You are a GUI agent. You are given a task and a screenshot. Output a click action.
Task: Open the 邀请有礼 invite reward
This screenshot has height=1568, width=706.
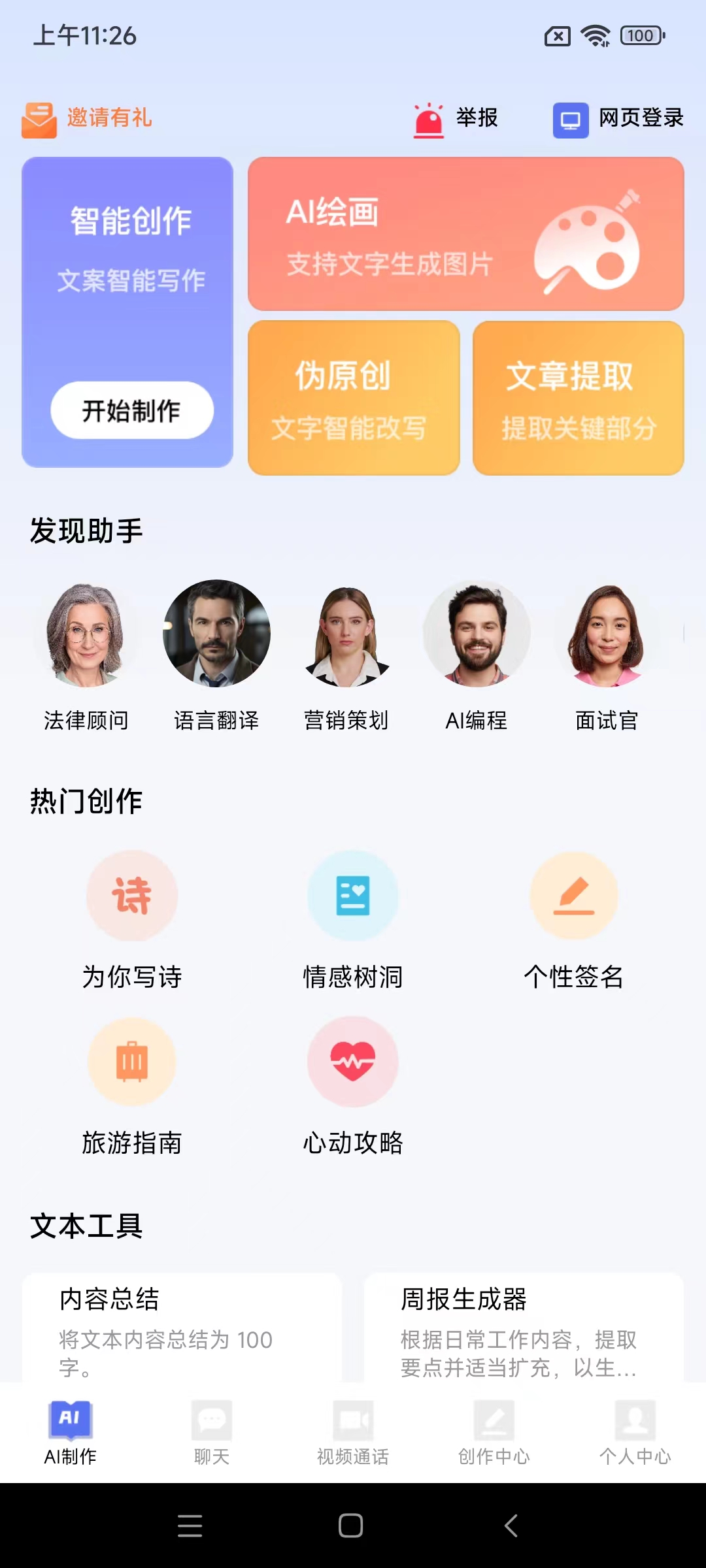pos(88,119)
